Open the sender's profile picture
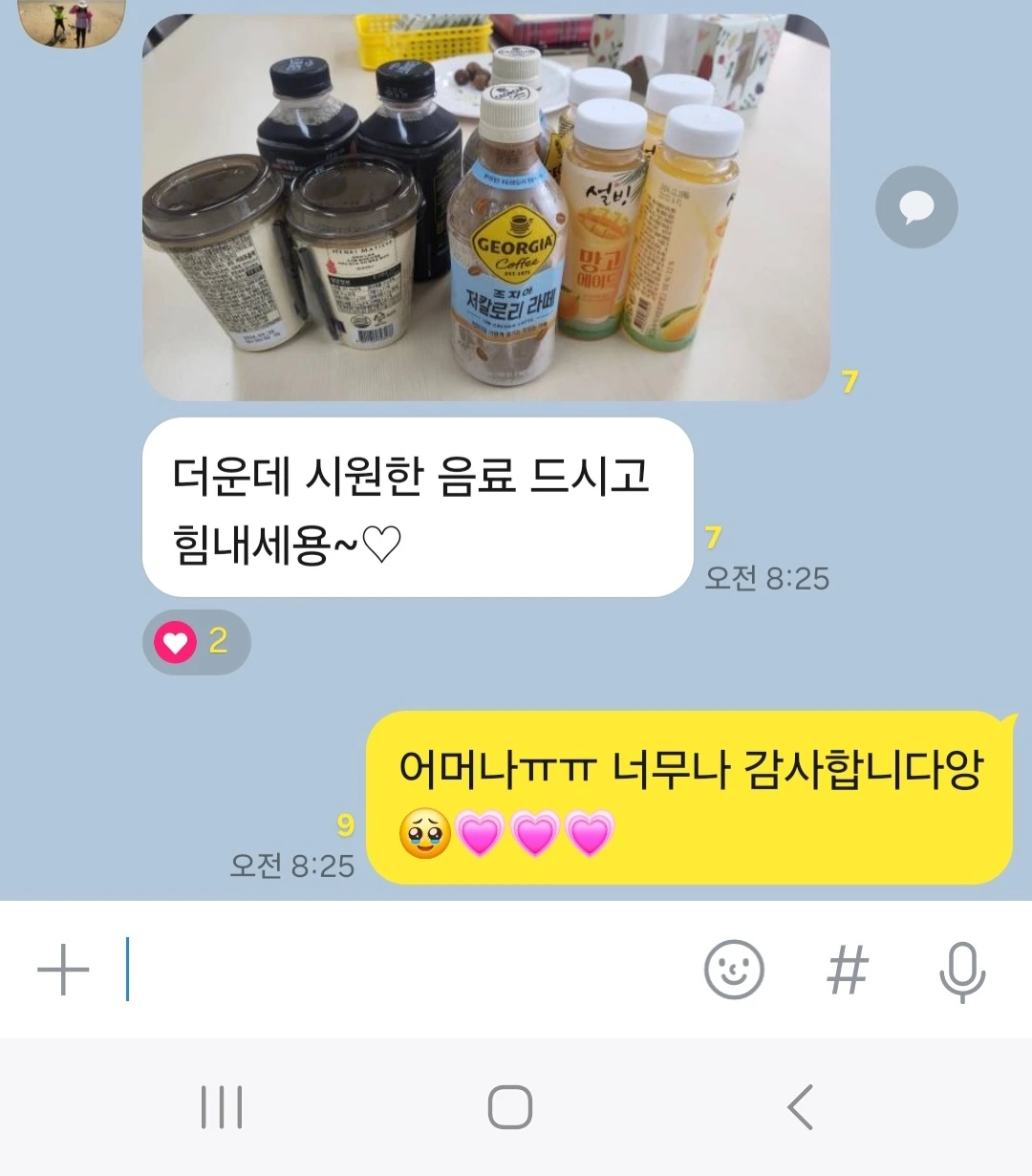Image resolution: width=1032 pixels, height=1176 pixels. pos(72,21)
